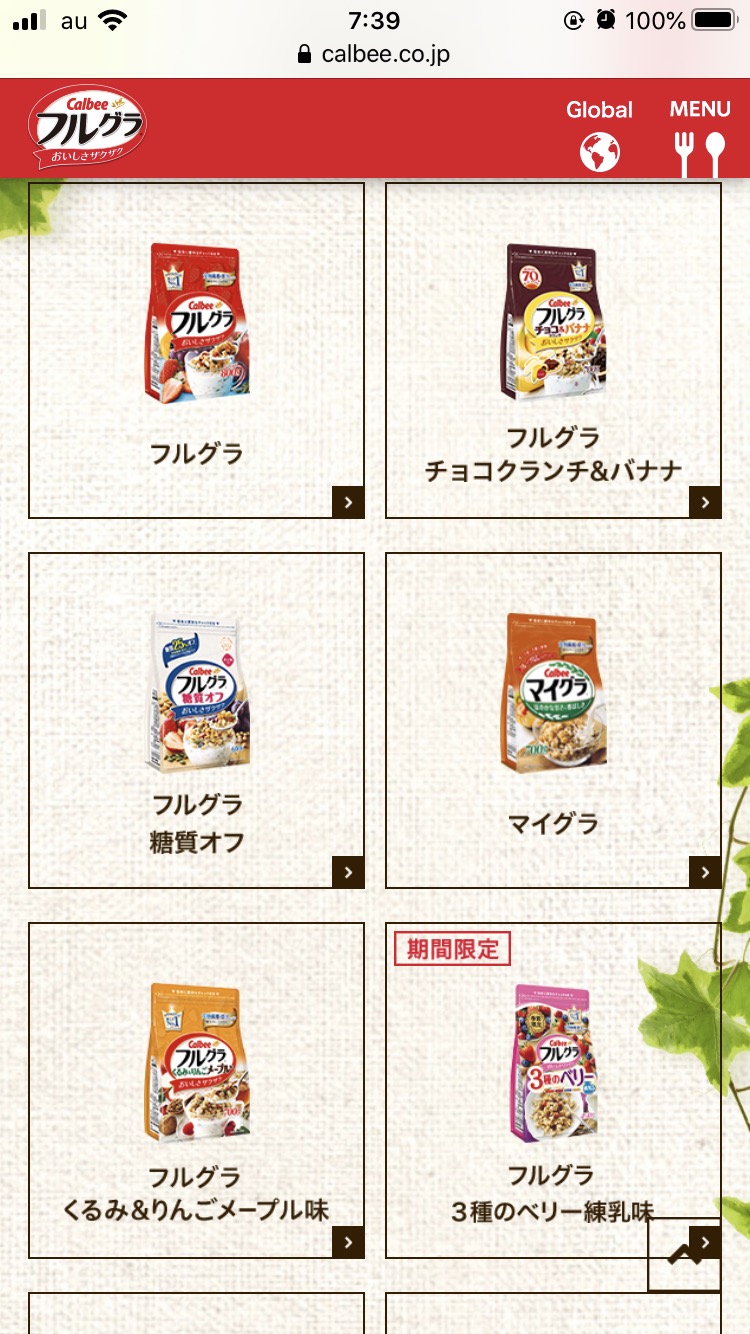Jump back to top of page
The height and width of the screenshot is (1334, 750).
coord(684,1256)
